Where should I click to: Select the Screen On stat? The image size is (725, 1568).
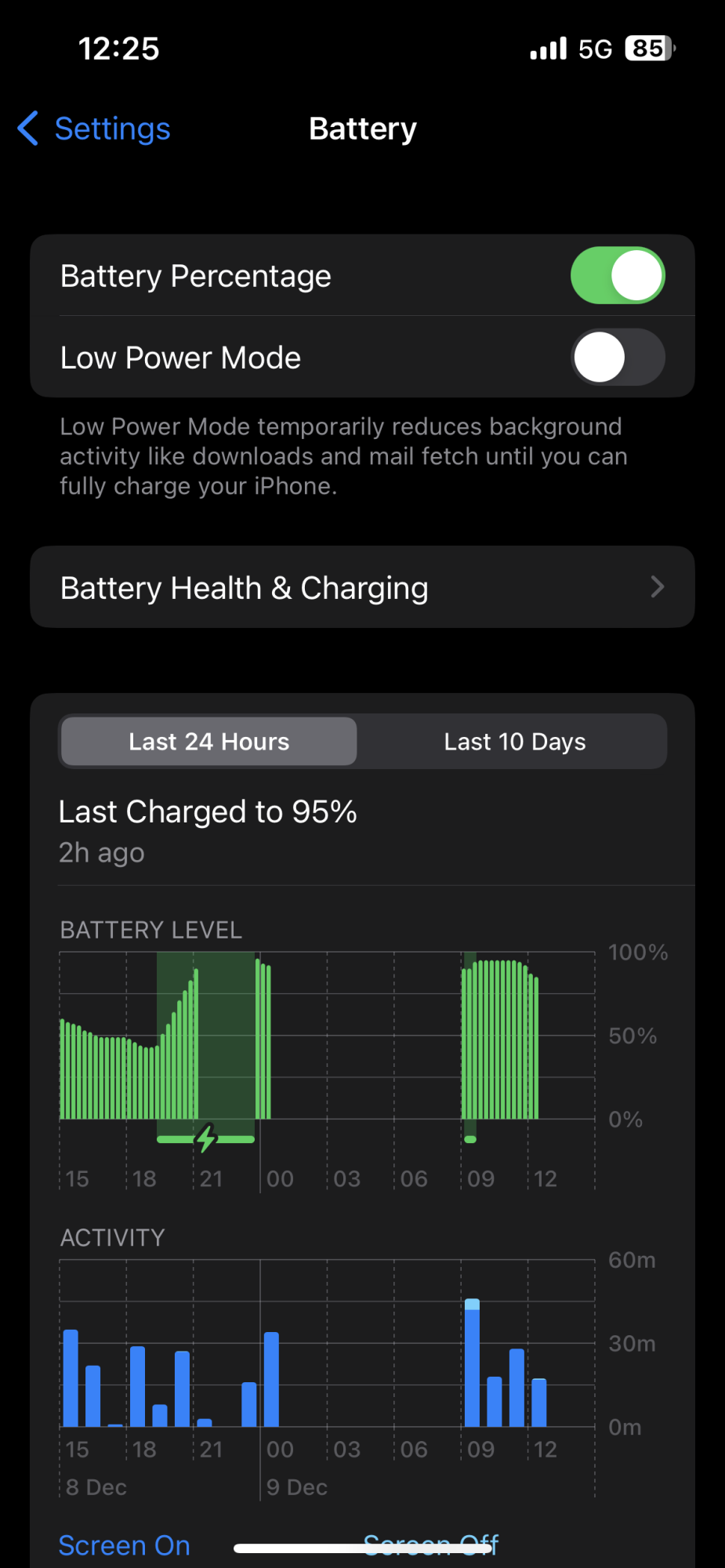pos(124,1545)
